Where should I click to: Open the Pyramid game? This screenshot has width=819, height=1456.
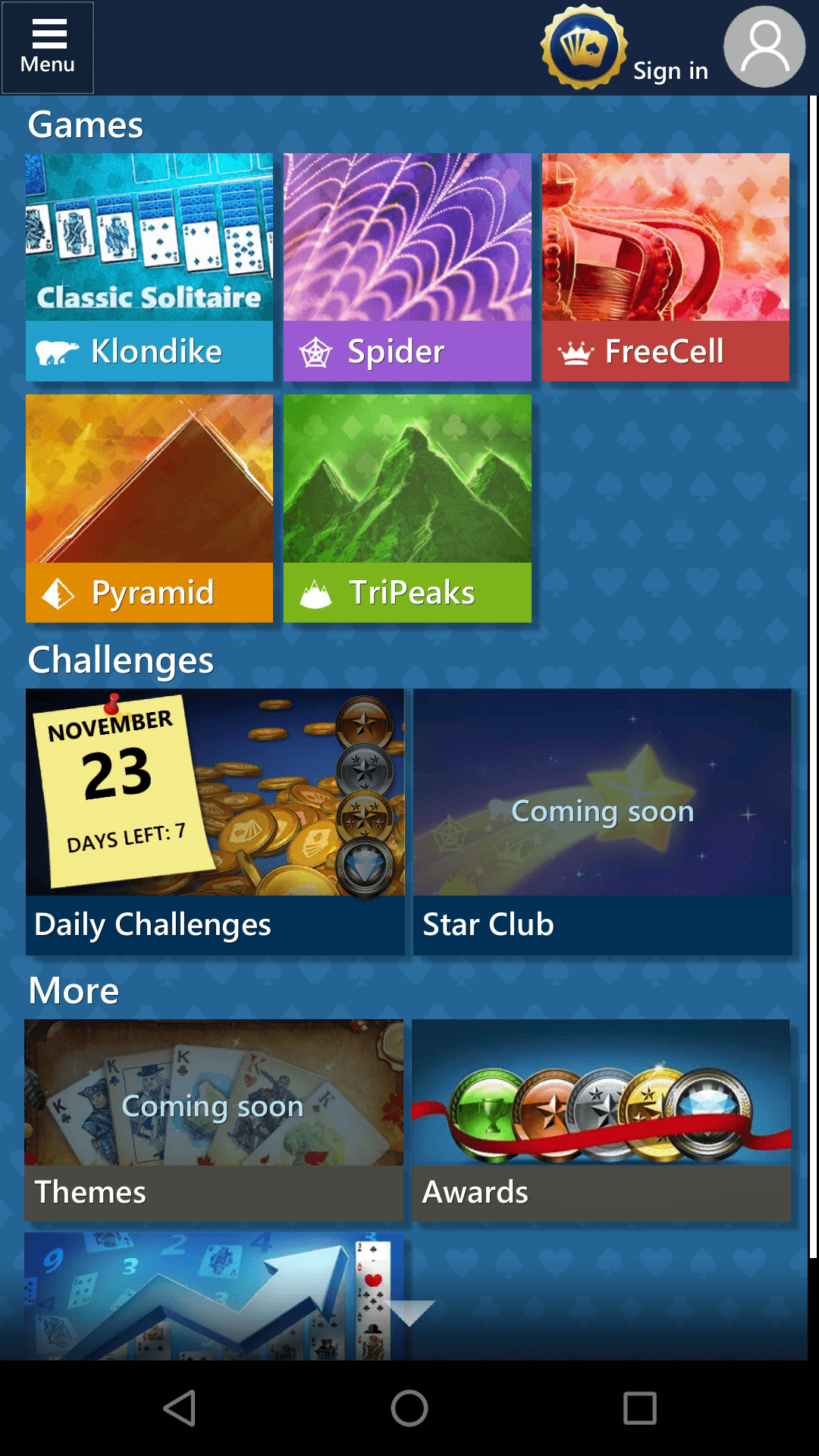pos(149,508)
